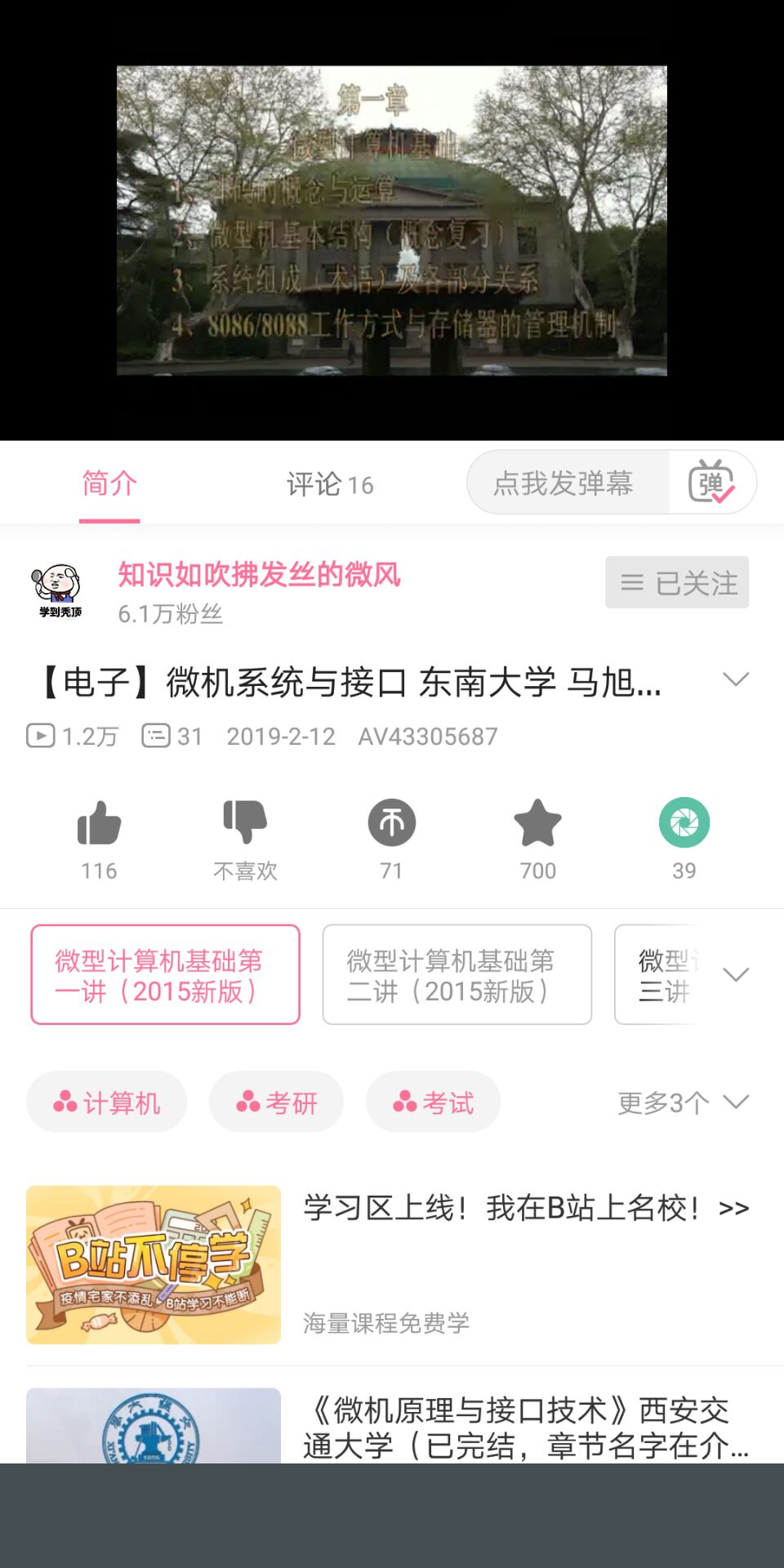Viewport: 784px width, 1568px height.
Task: Toggle the danmaku display icon
Action: pyautogui.click(x=711, y=483)
